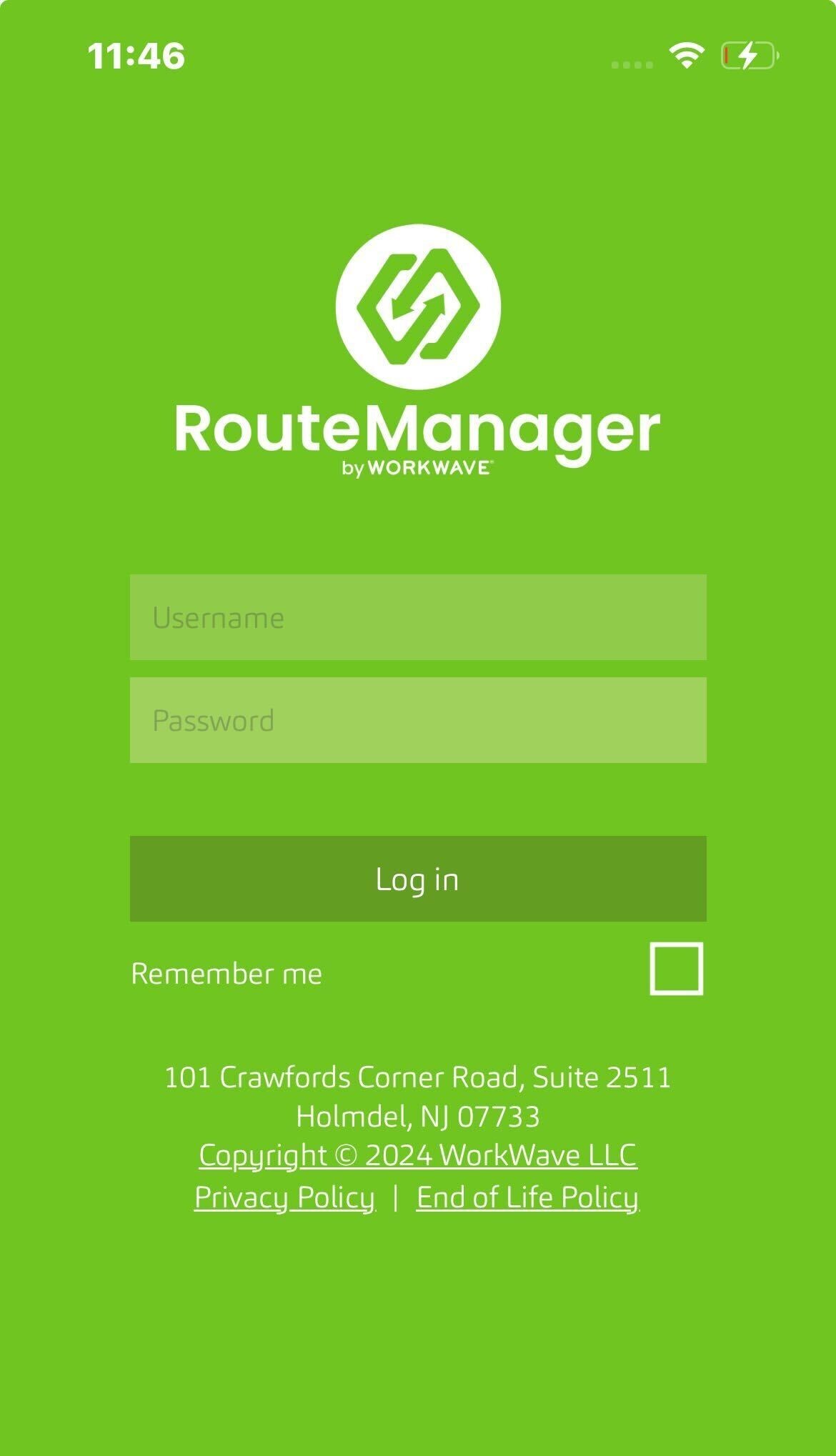This screenshot has height=1456, width=836.
Task: Check the Remember me box
Action: [676, 969]
